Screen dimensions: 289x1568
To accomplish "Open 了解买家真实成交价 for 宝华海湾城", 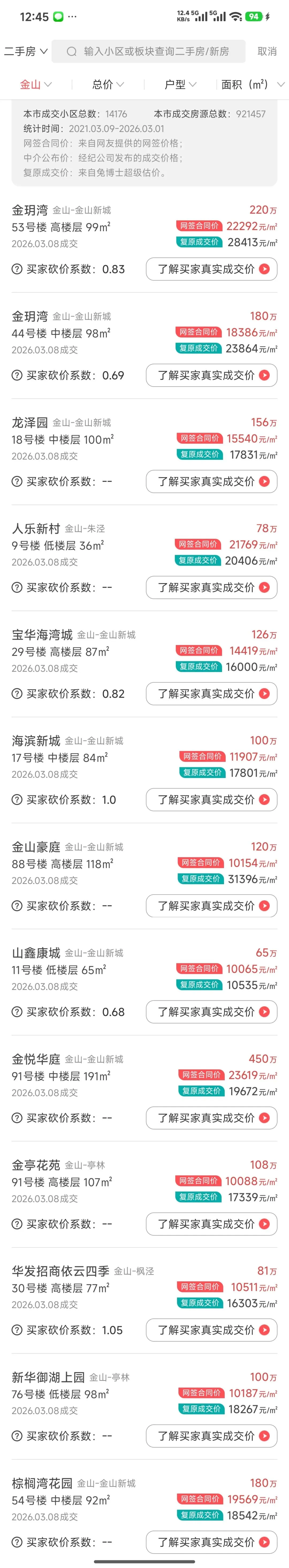I will tap(211, 694).
